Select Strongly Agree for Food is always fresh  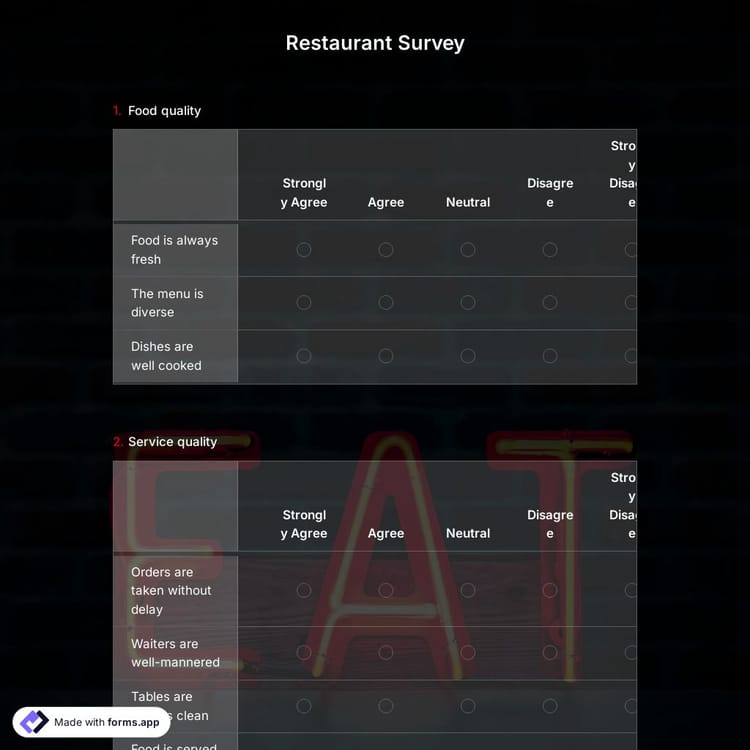pos(304,250)
